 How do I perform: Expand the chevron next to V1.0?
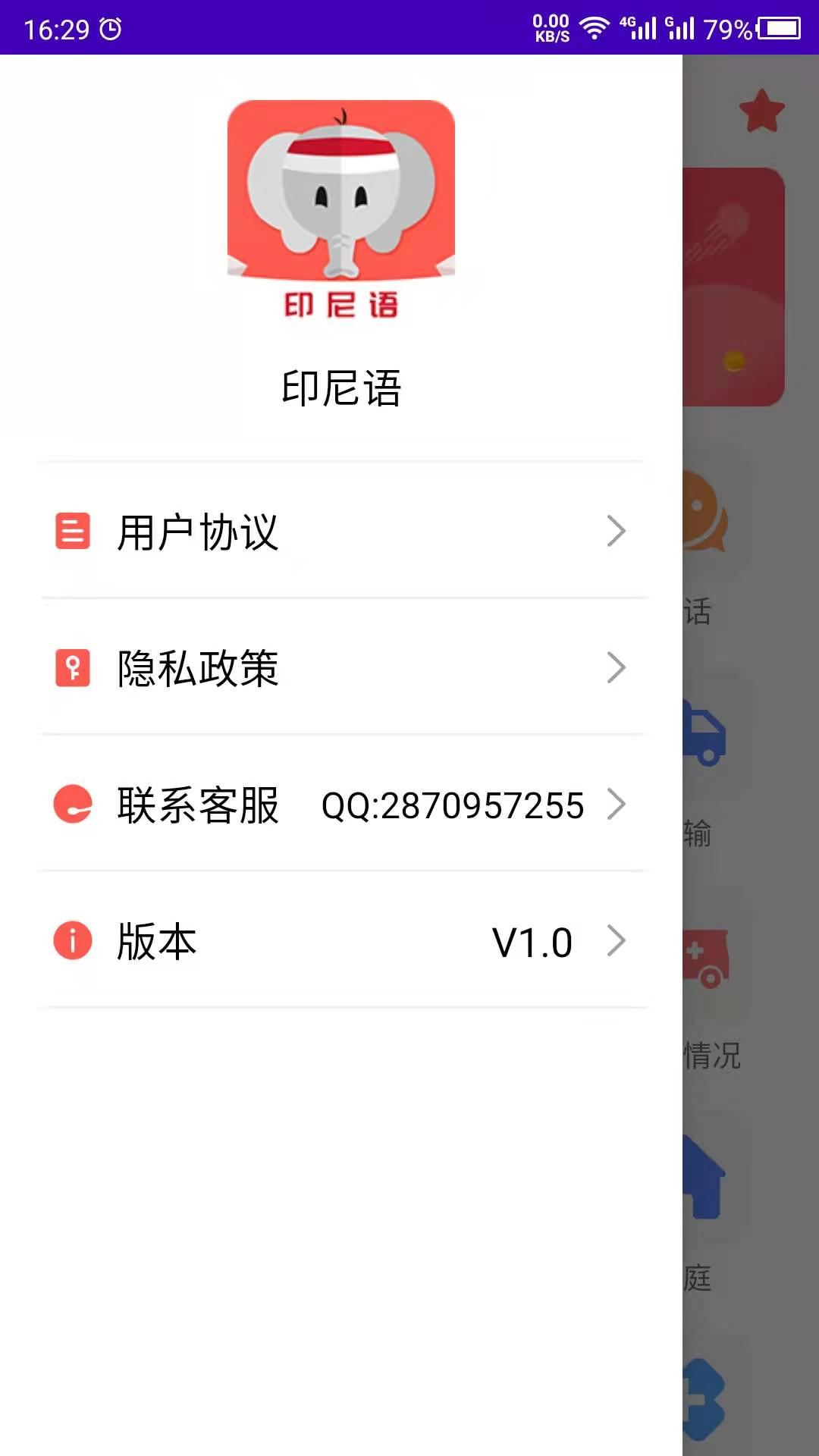click(617, 941)
